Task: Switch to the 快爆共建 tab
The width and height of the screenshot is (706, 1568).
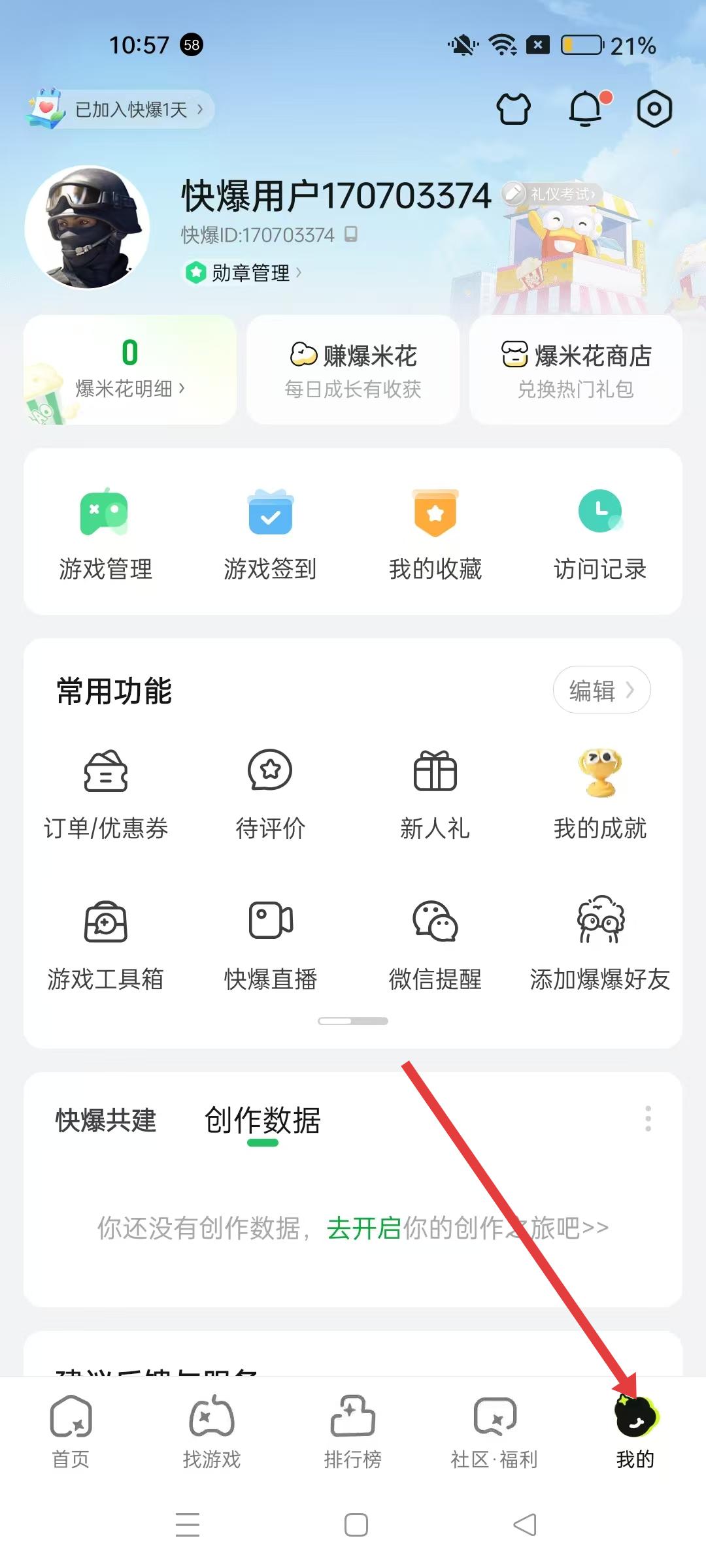Action: tap(106, 1120)
